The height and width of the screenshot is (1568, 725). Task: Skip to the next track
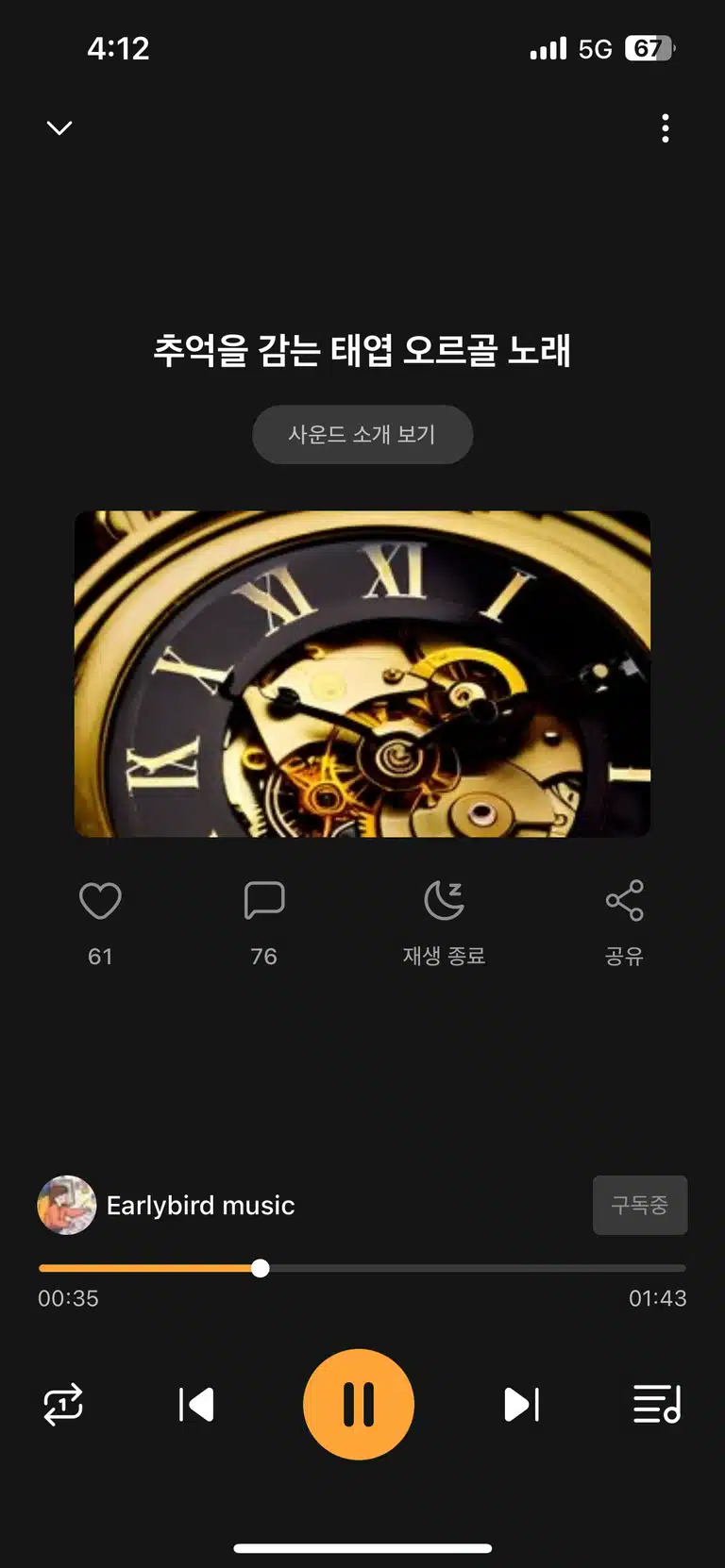521,1404
